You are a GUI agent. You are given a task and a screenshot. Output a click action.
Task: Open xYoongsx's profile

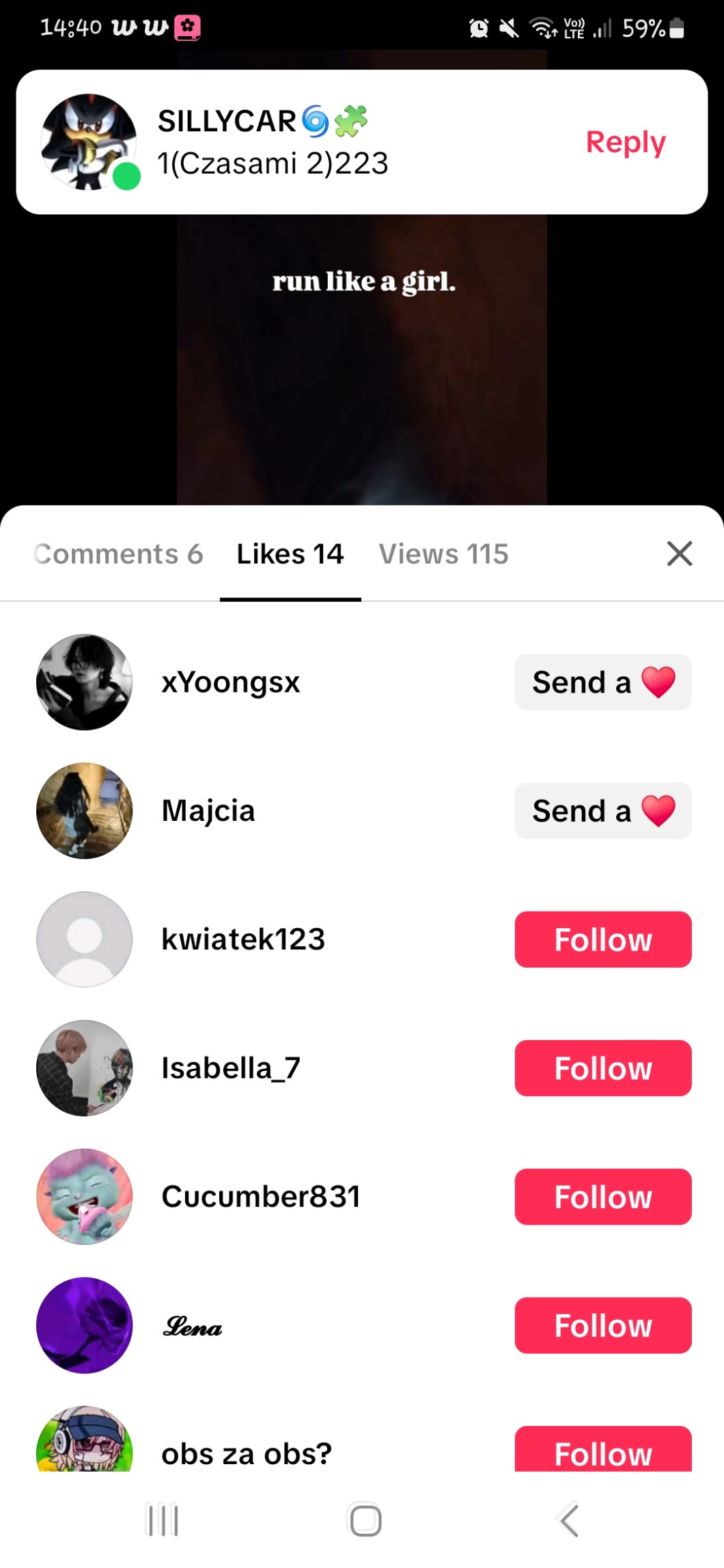[85, 682]
